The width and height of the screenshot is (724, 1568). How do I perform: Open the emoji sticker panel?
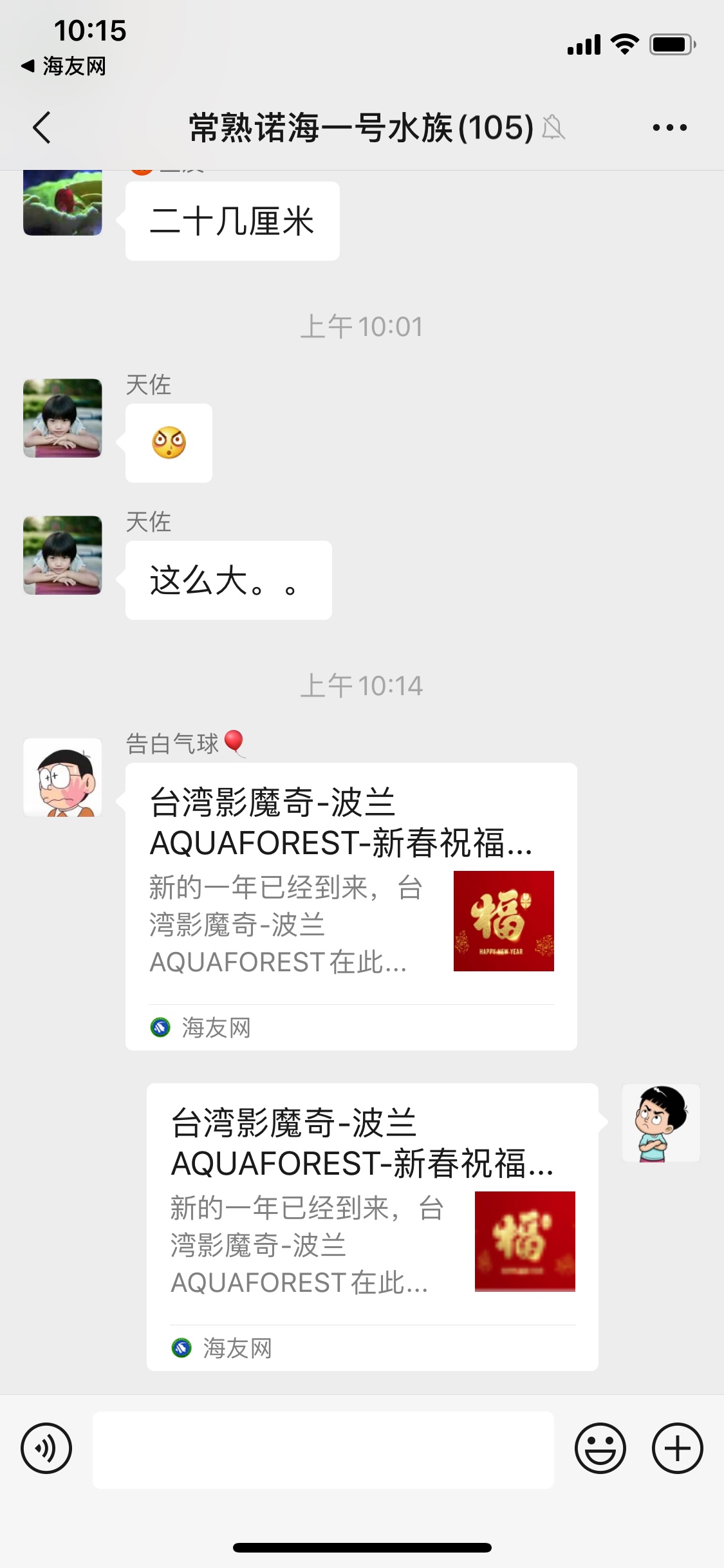tap(600, 1448)
